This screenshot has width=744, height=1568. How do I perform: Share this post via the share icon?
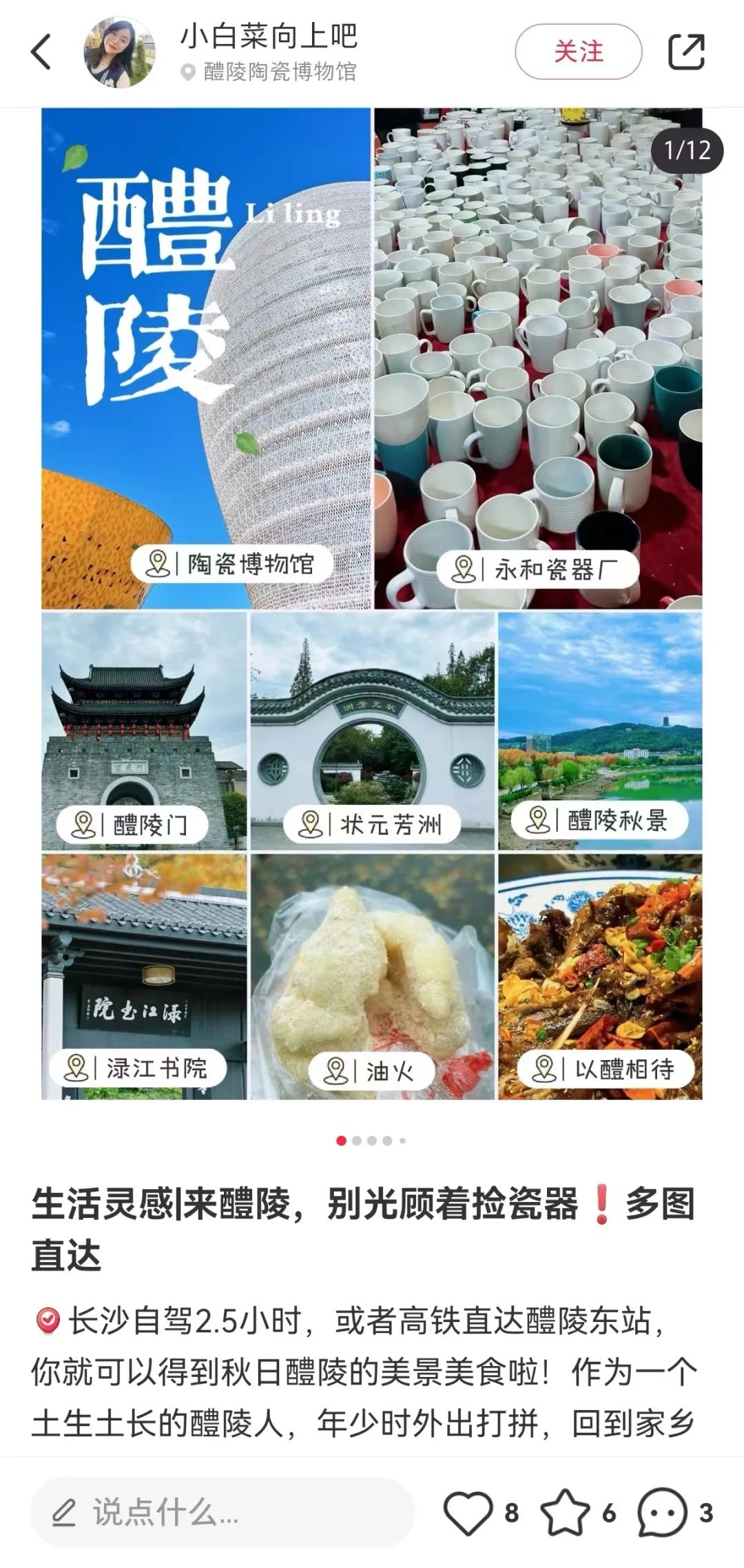(686, 52)
